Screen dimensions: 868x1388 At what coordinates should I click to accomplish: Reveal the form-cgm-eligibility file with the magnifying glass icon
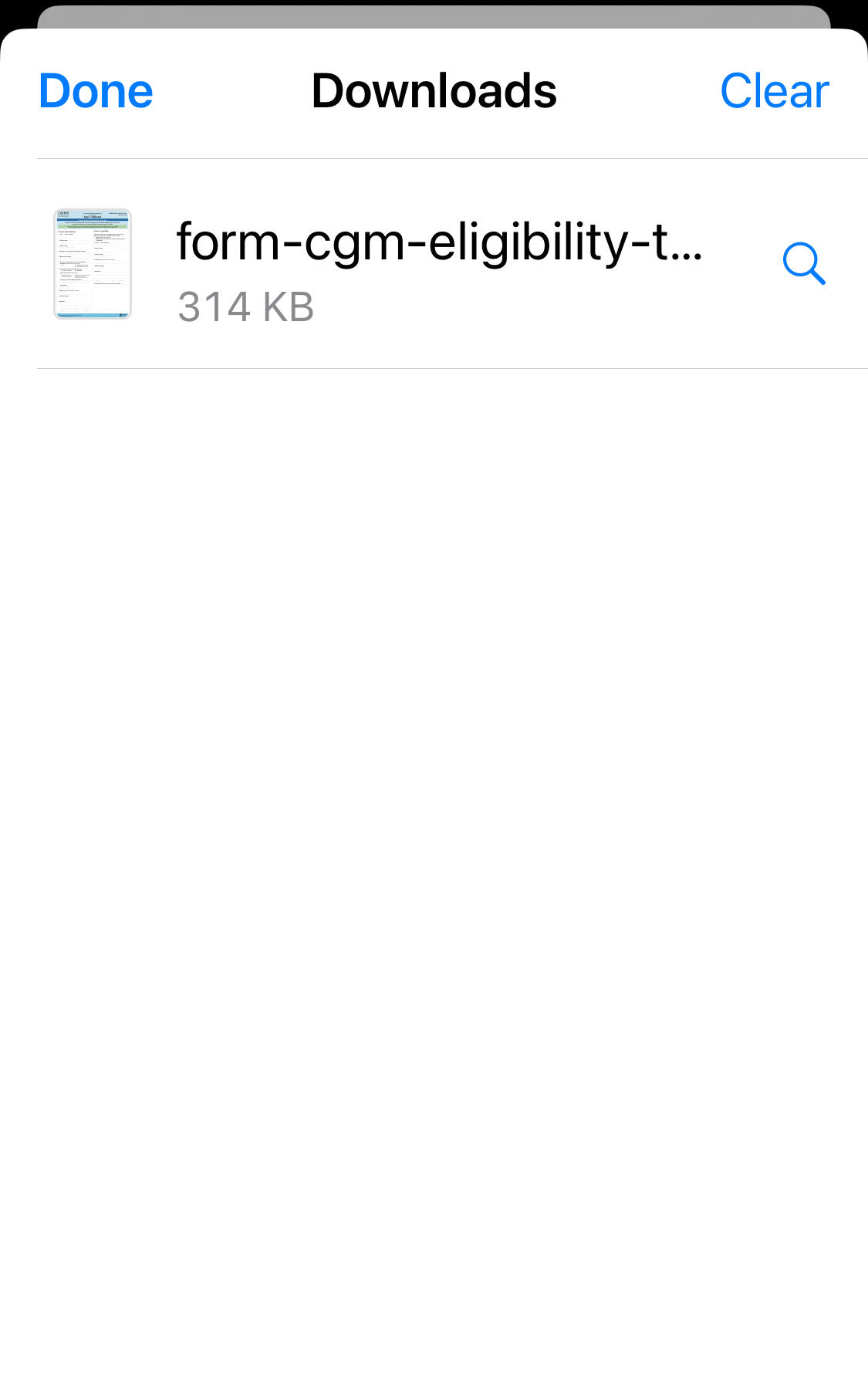point(803,264)
